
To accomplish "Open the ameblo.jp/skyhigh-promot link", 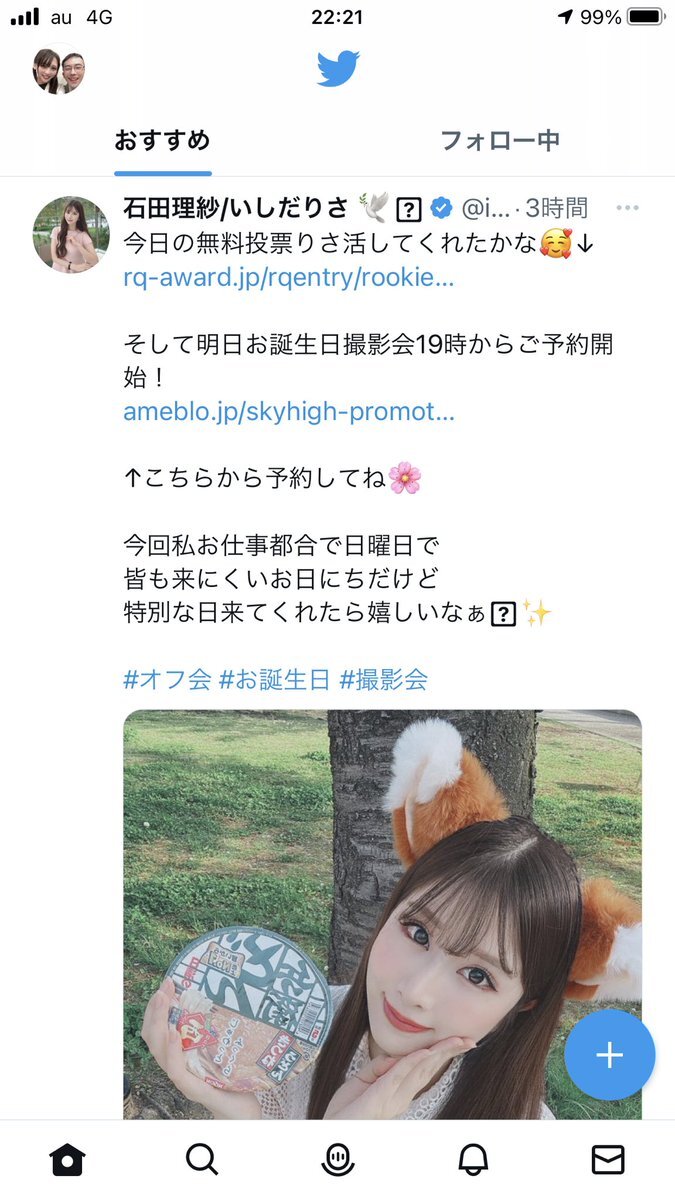I will pyautogui.click(x=288, y=411).
